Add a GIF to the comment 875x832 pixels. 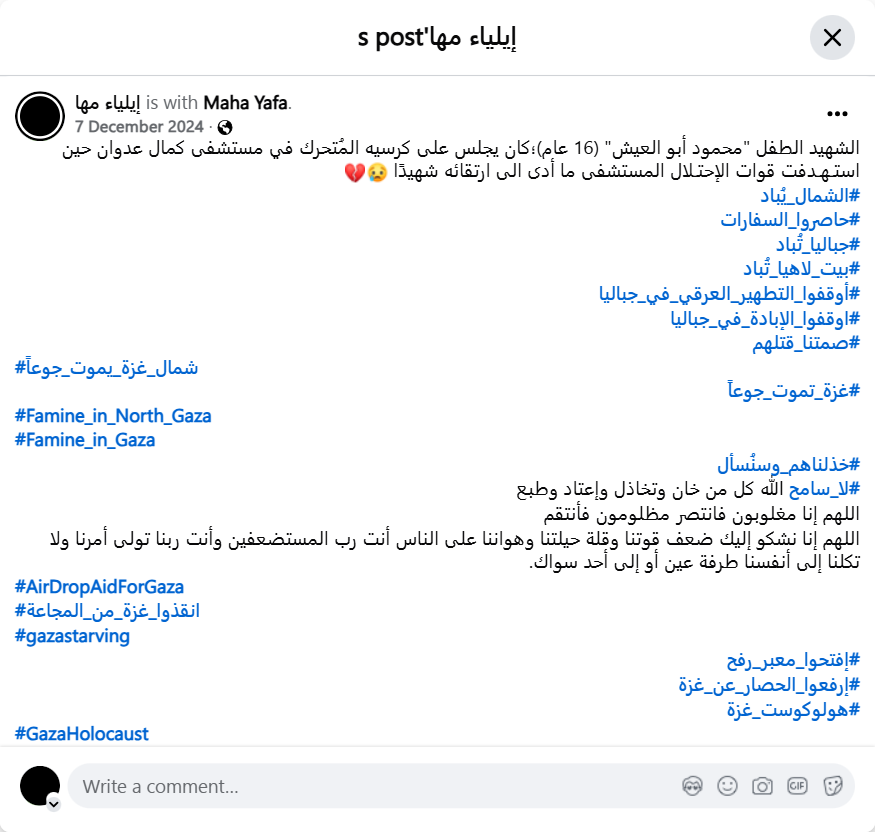point(797,787)
